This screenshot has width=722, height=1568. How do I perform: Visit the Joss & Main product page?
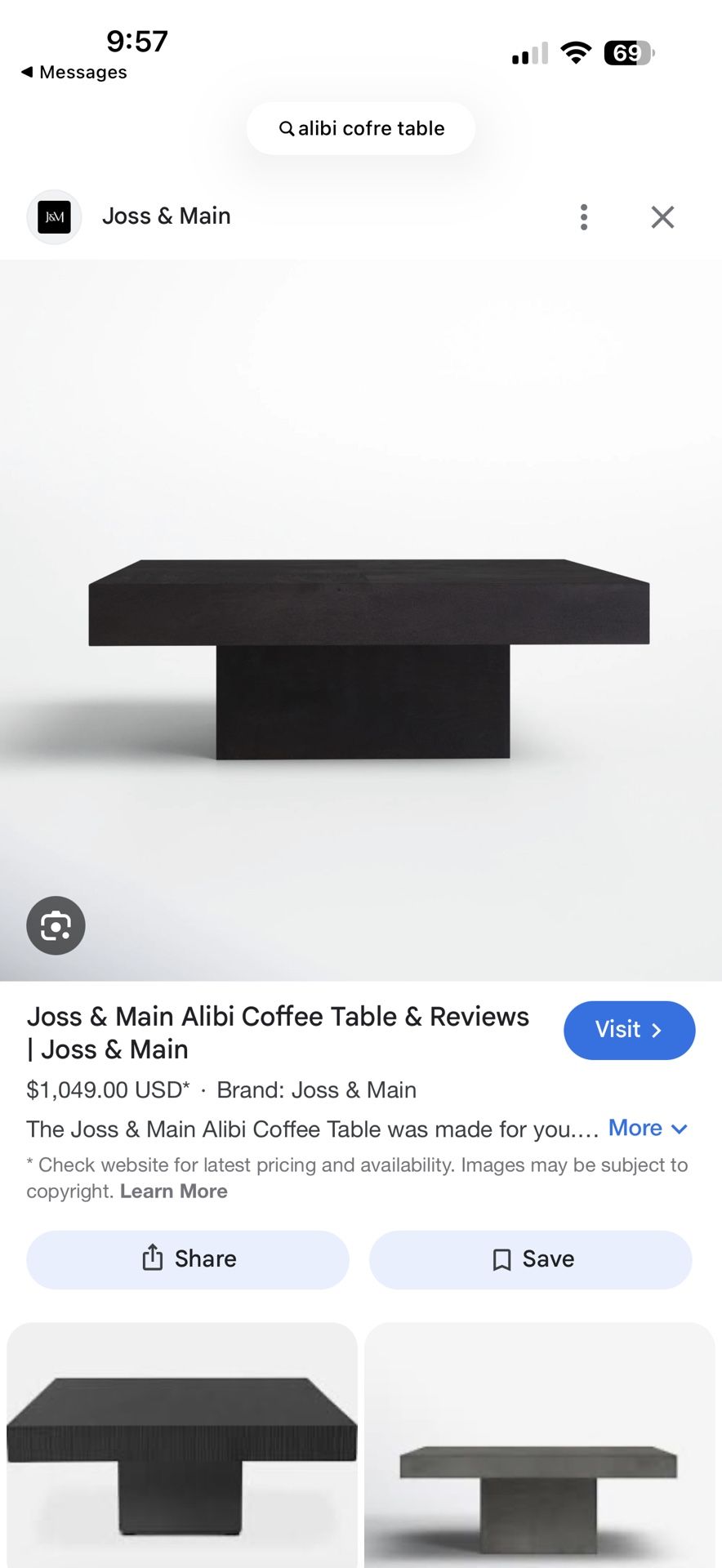[629, 1030]
